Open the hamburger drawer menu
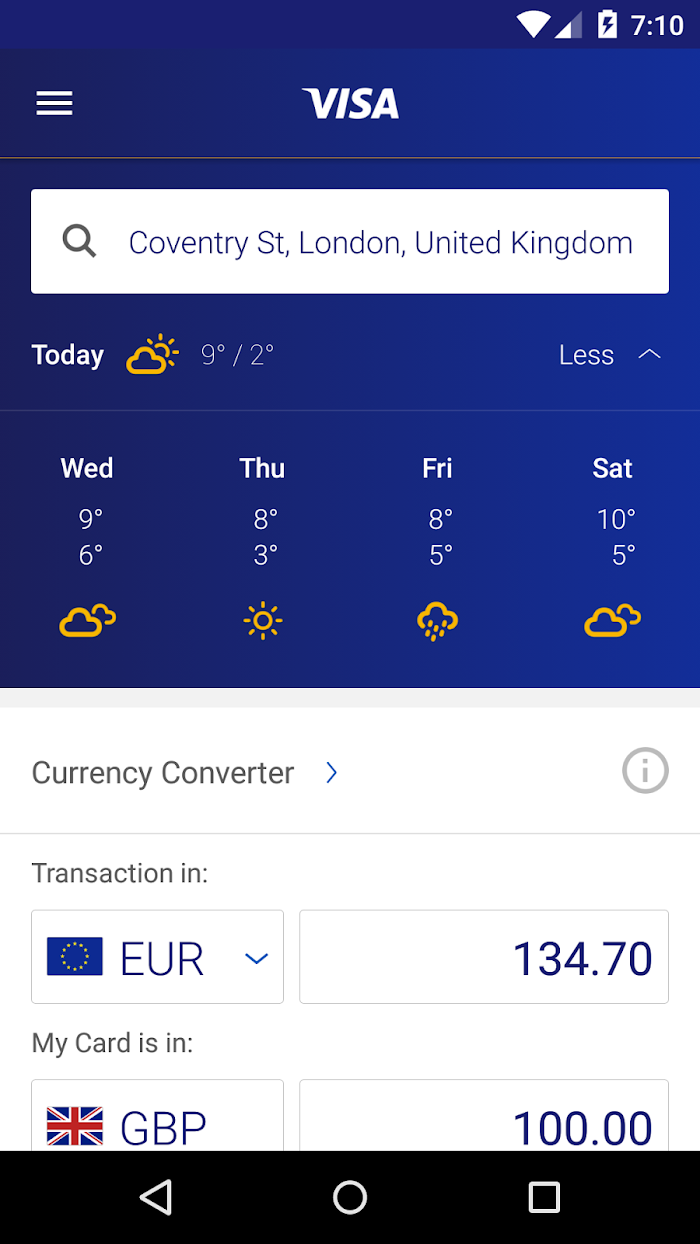 [54, 104]
